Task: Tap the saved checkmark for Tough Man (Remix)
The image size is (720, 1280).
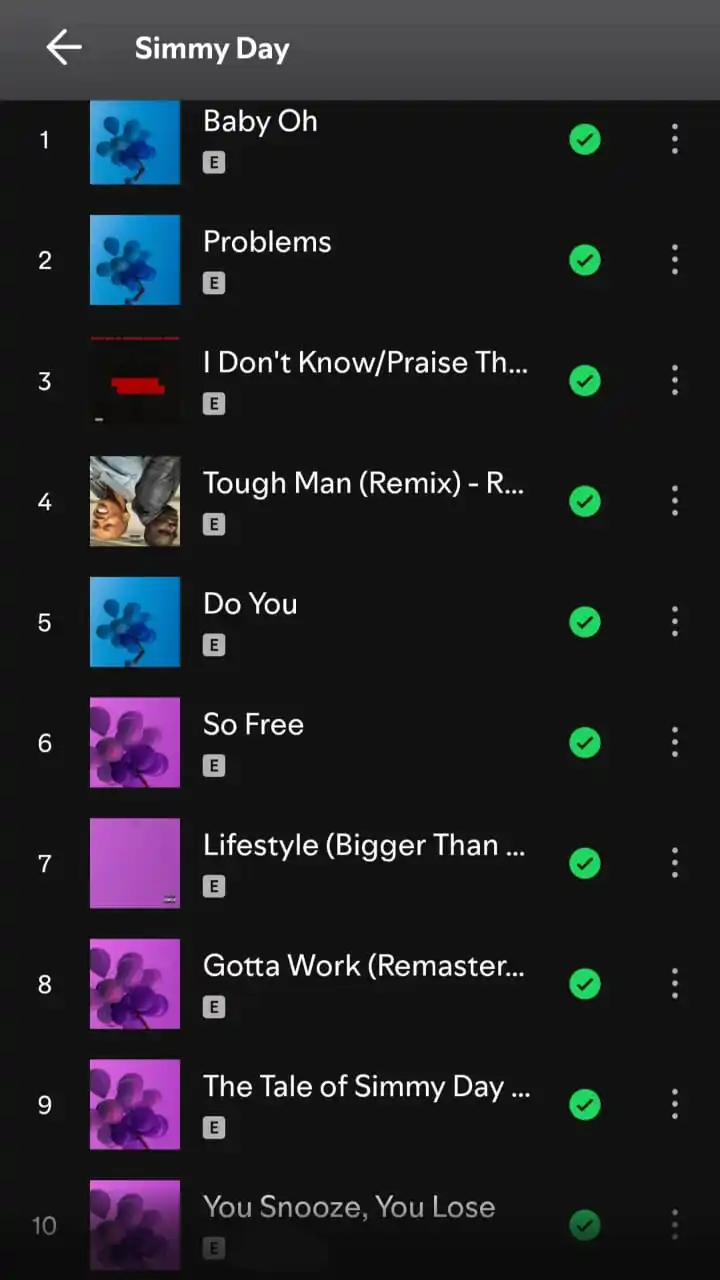Action: (585, 501)
